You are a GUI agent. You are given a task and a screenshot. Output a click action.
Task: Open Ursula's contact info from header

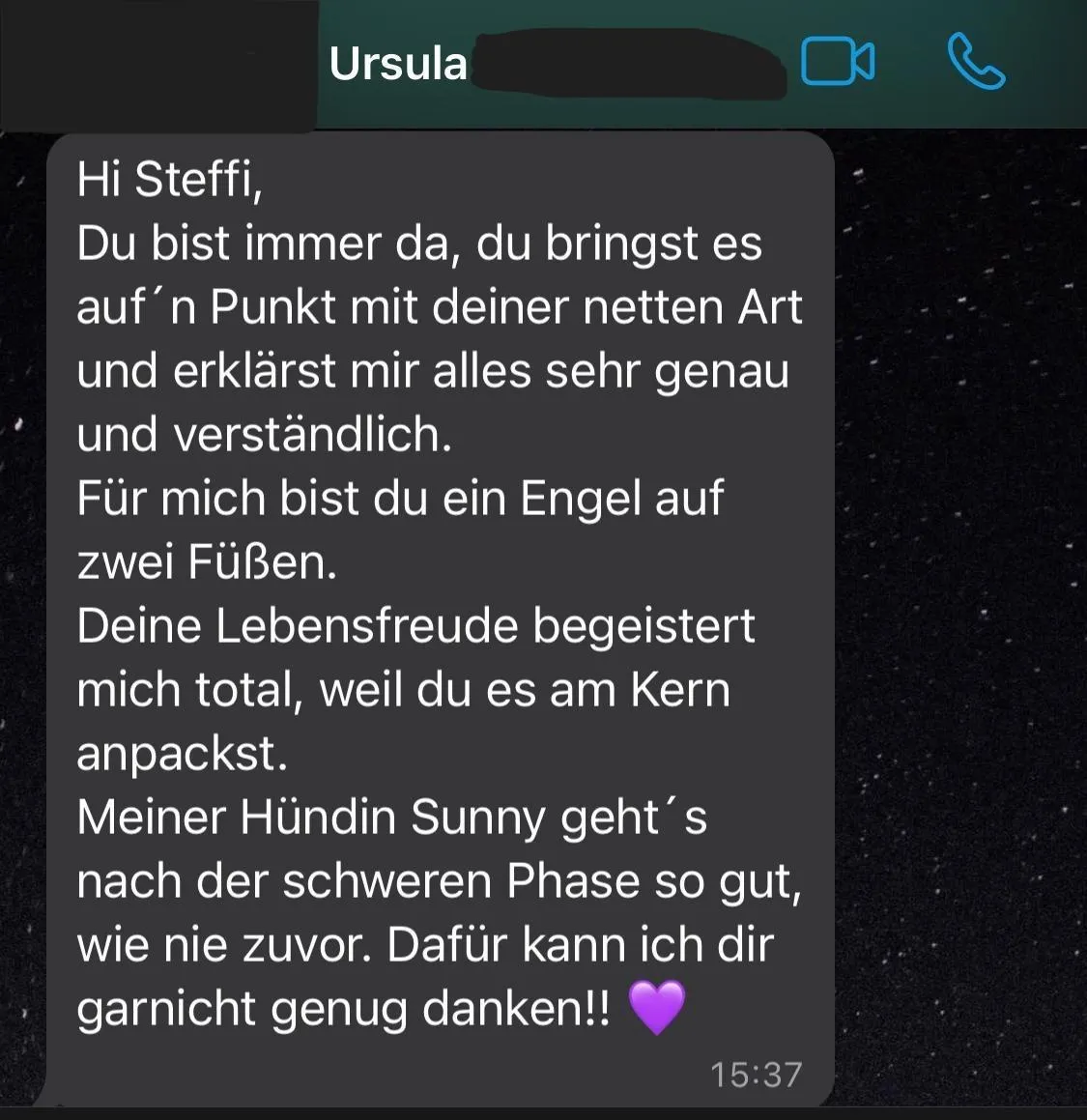click(398, 64)
